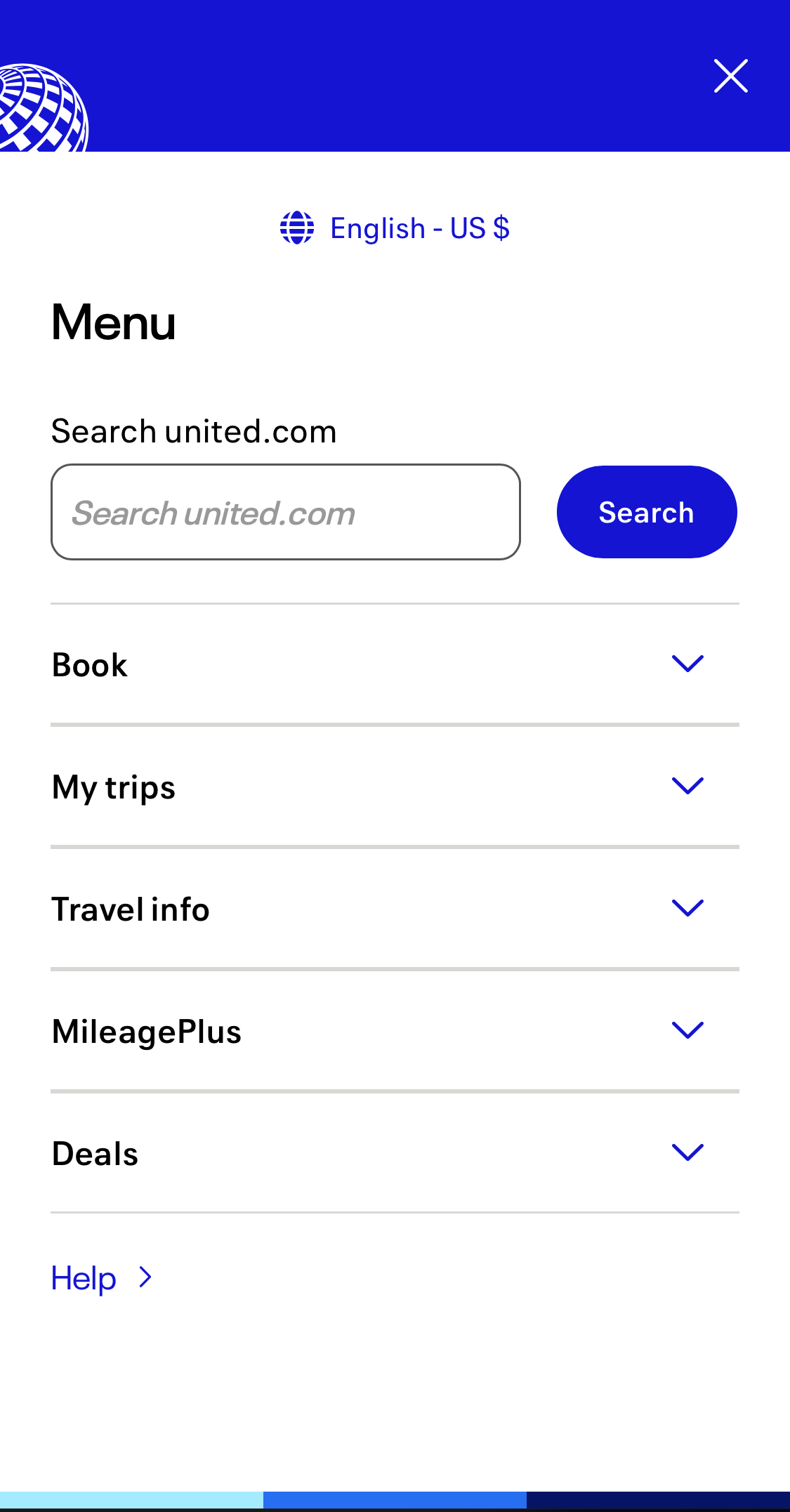
Task: Expand the Book section
Action: click(89, 664)
